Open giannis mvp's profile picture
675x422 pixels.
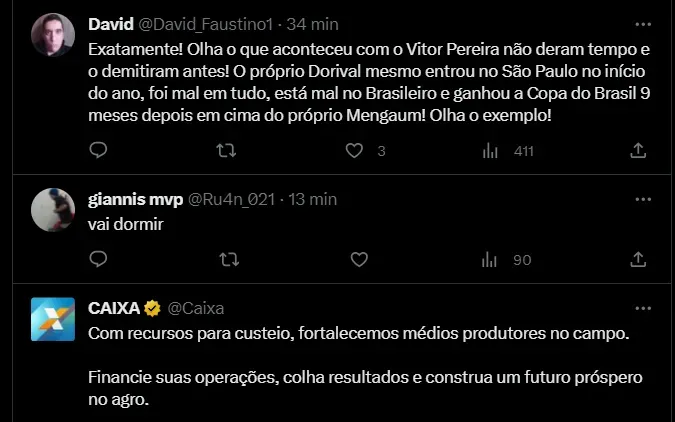coord(53,210)
